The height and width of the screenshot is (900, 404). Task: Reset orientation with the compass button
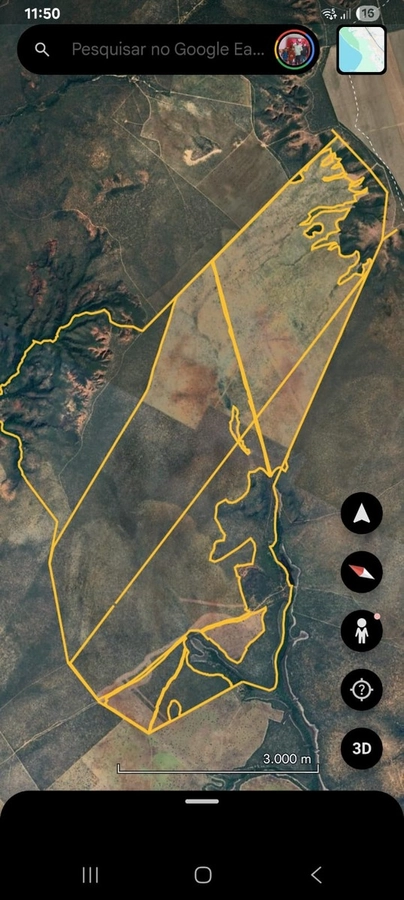point(362,572)
